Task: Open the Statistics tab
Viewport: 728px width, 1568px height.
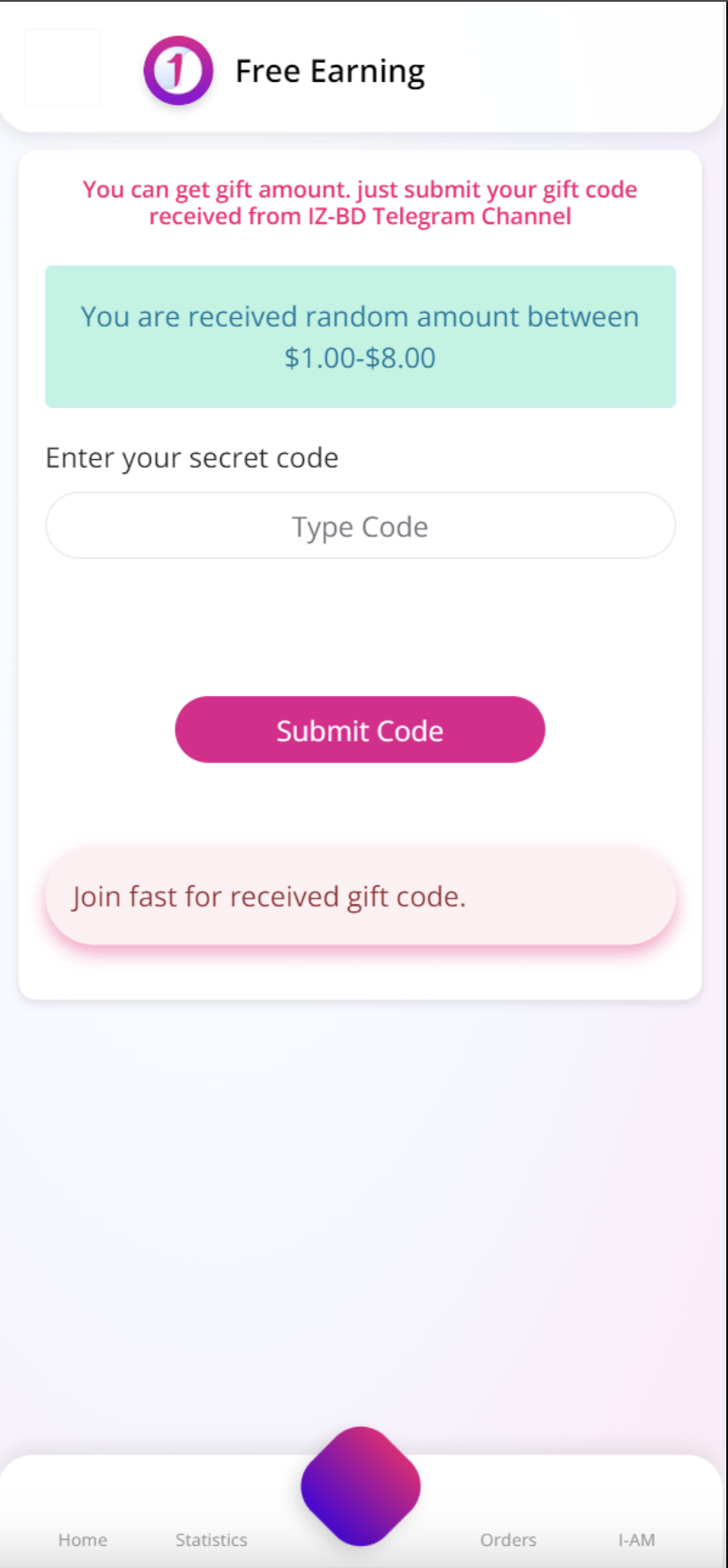Action: pyautogui.click(x=212, y=1539)
